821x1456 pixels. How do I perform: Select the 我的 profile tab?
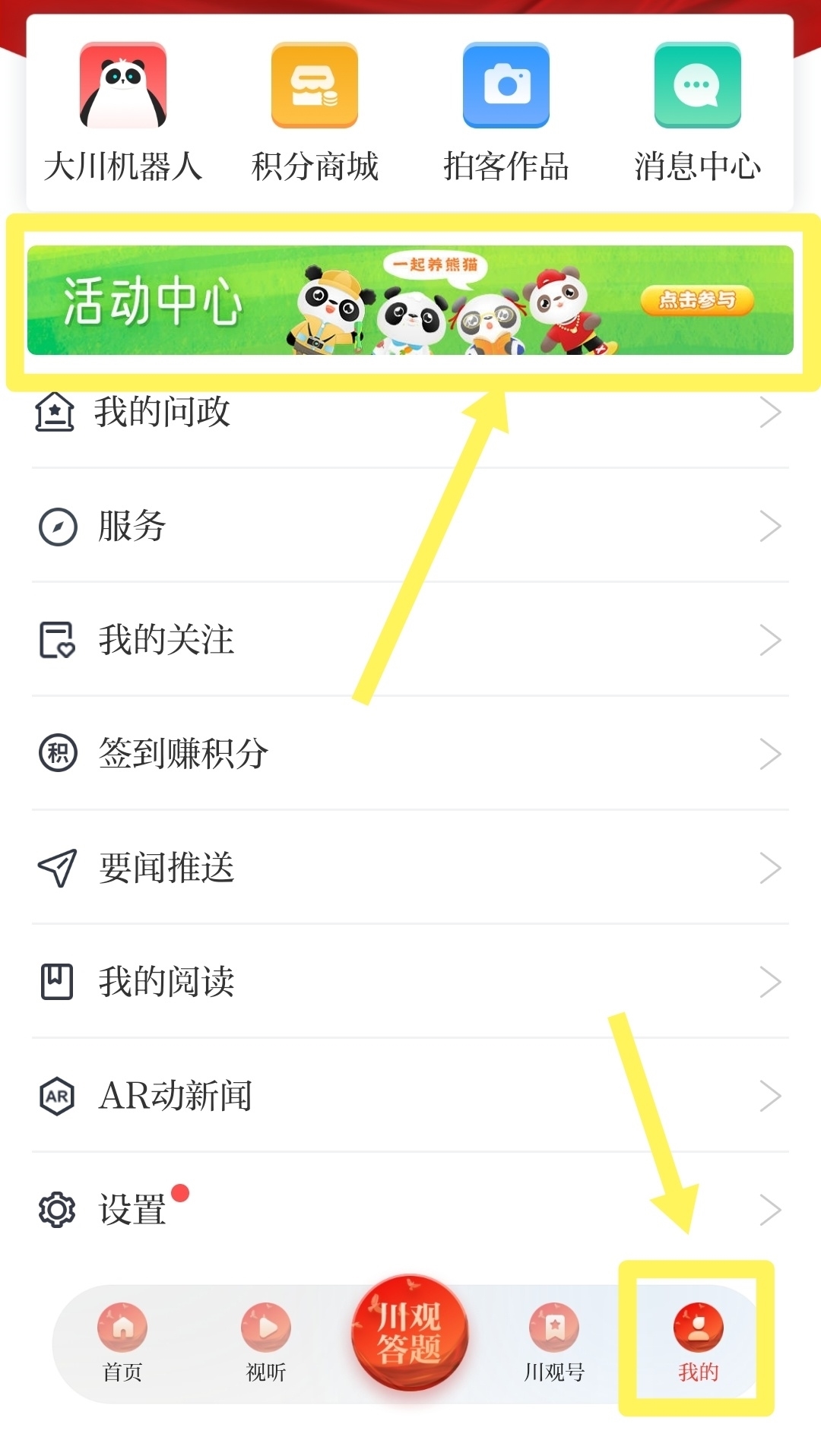[698, 1342]
